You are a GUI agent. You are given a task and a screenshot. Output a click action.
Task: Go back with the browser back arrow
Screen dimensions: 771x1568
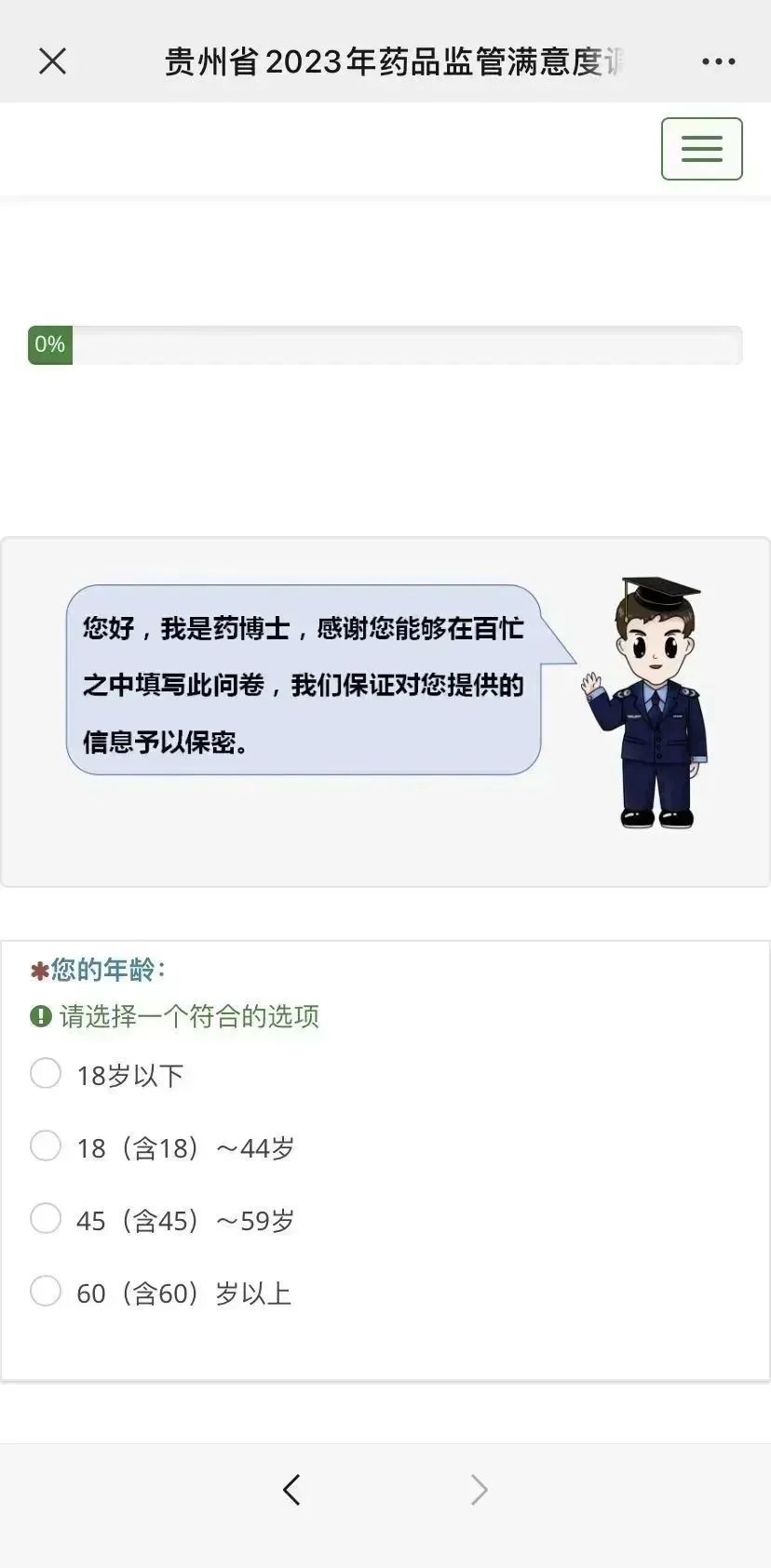point(291,1489)
